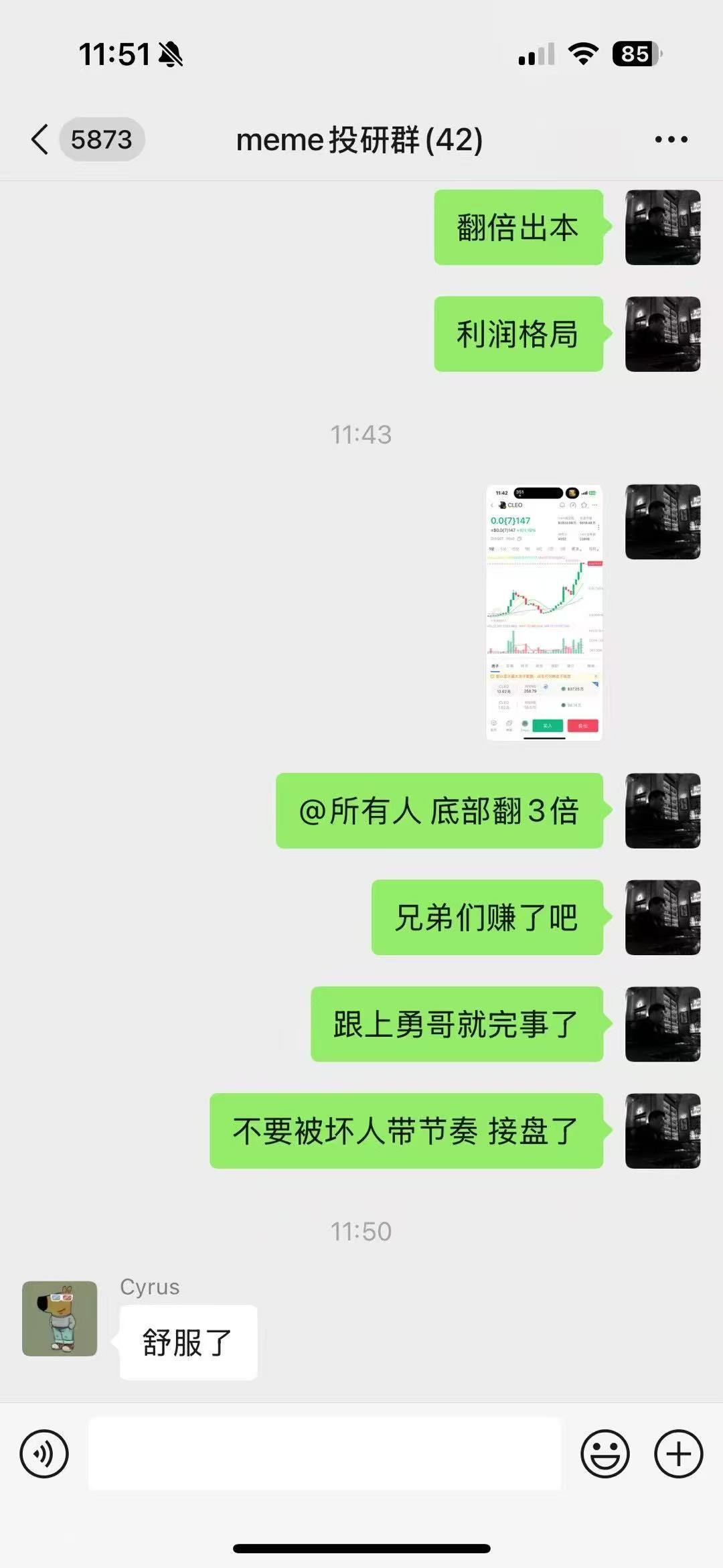Switch to voice message input
The height and width of the screenshot is (1568, 723).
point(44,1454)
